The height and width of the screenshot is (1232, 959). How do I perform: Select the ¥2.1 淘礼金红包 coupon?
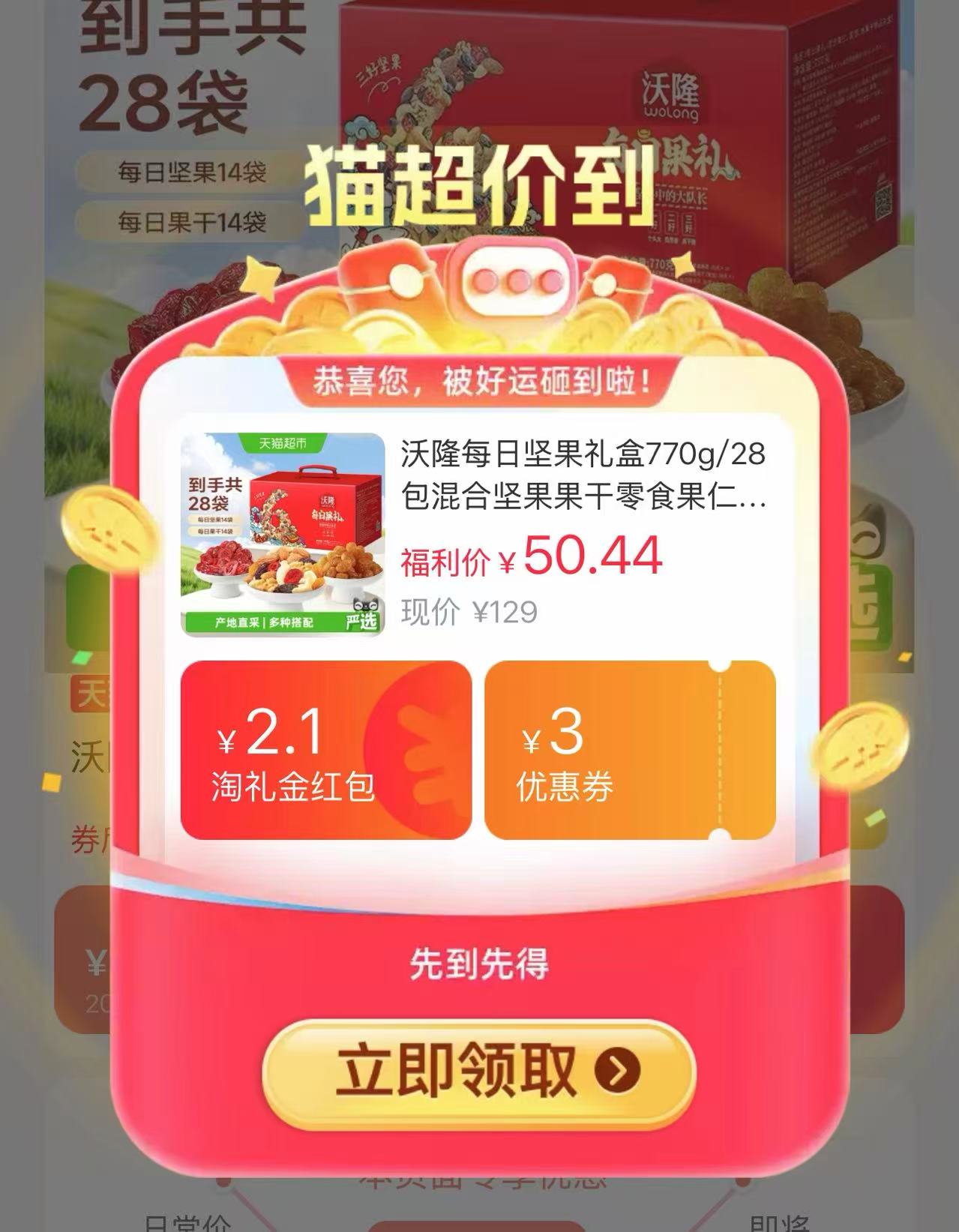326,750
